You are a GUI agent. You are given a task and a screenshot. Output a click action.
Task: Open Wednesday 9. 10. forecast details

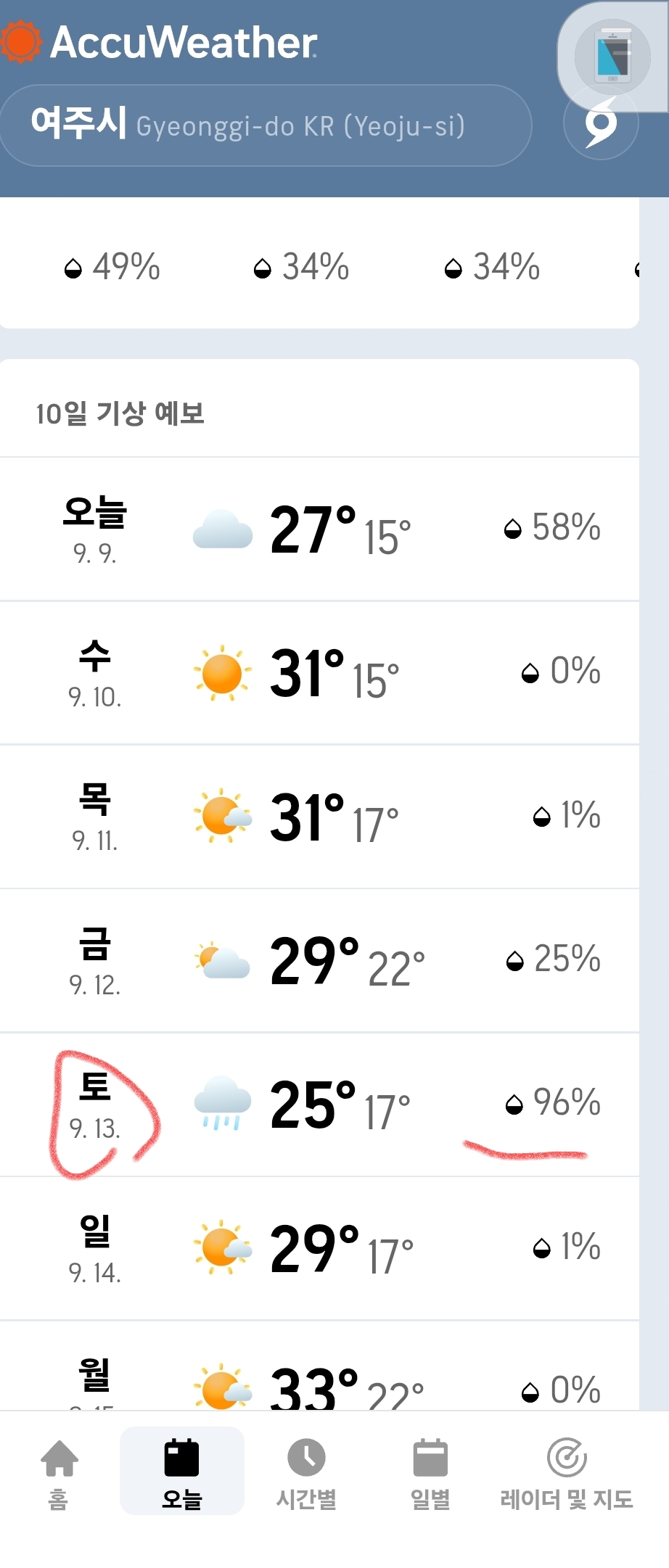pyautogui.click(x=319, y=673)
